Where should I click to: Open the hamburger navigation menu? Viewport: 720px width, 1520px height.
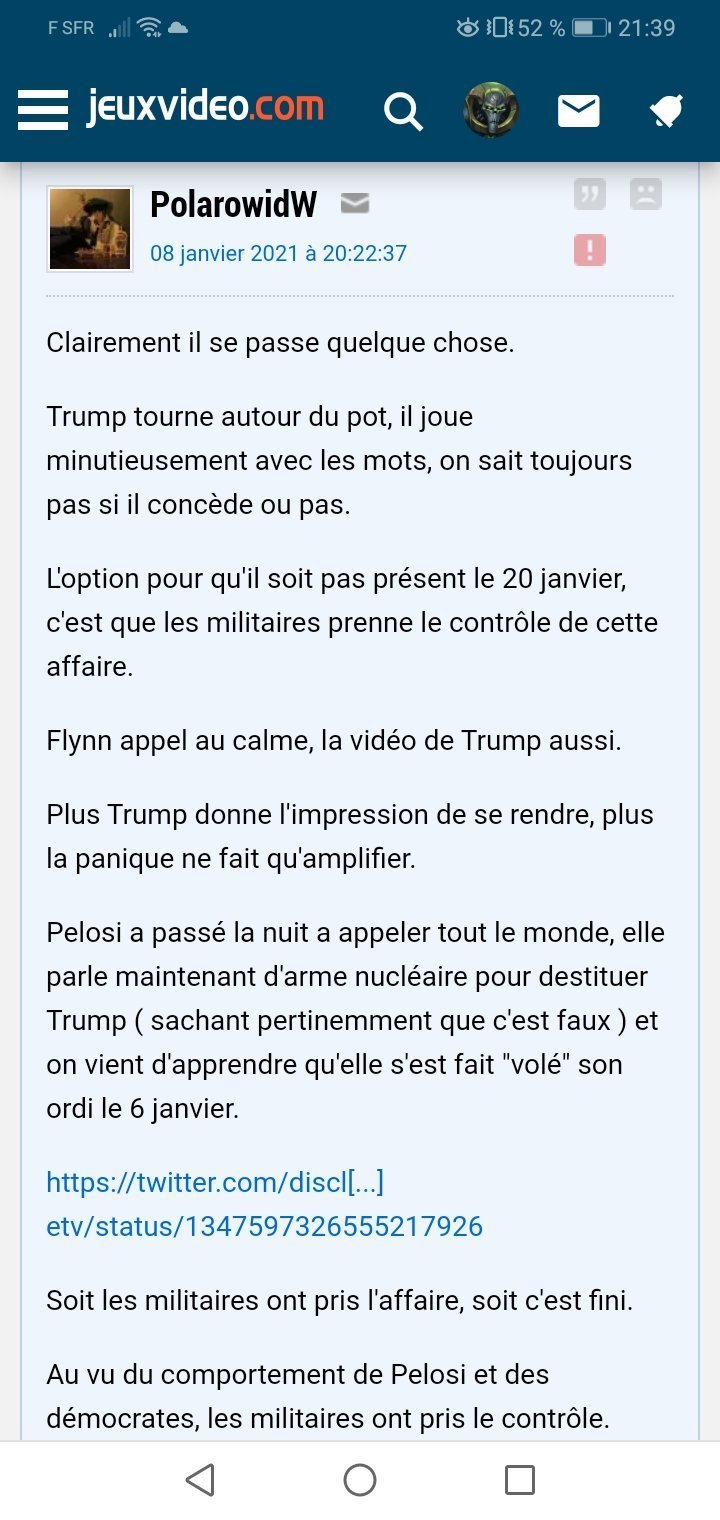(42, 110)
